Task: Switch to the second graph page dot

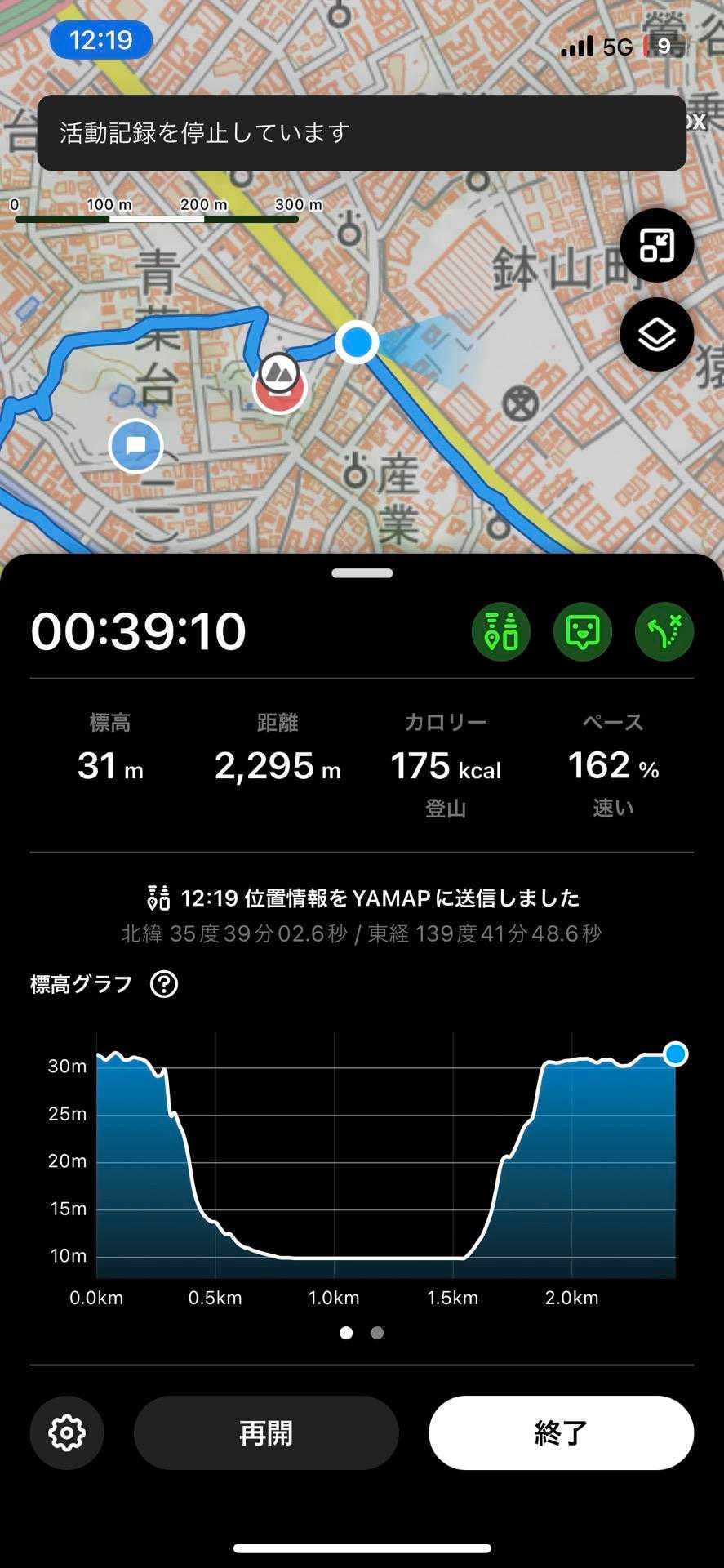Action: [377, 1333]
